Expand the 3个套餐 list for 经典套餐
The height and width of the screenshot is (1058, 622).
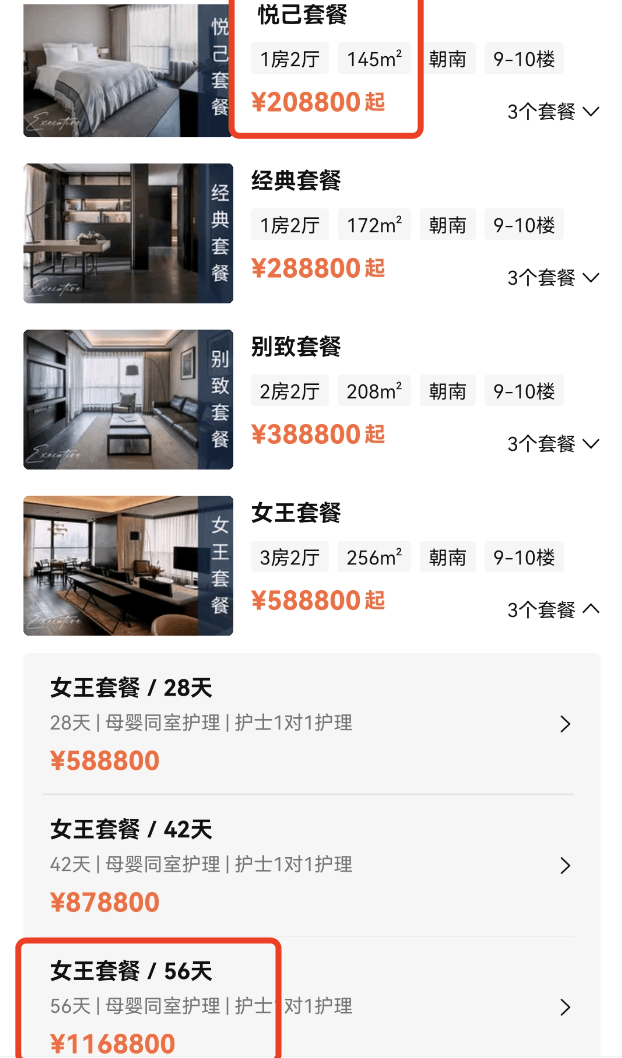(x=553, y=278)
